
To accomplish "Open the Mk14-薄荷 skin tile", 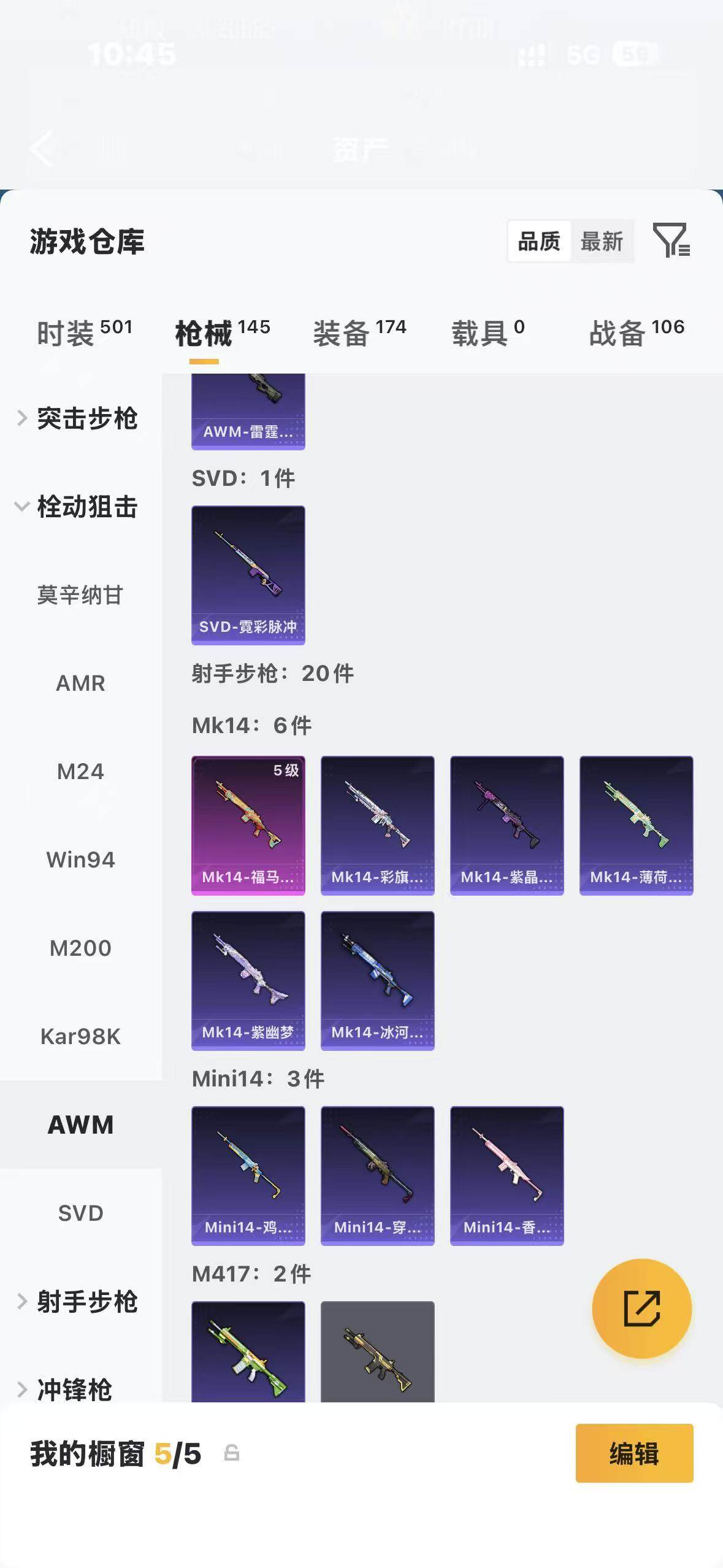I will pyautogui.click(x=637, y=826).
